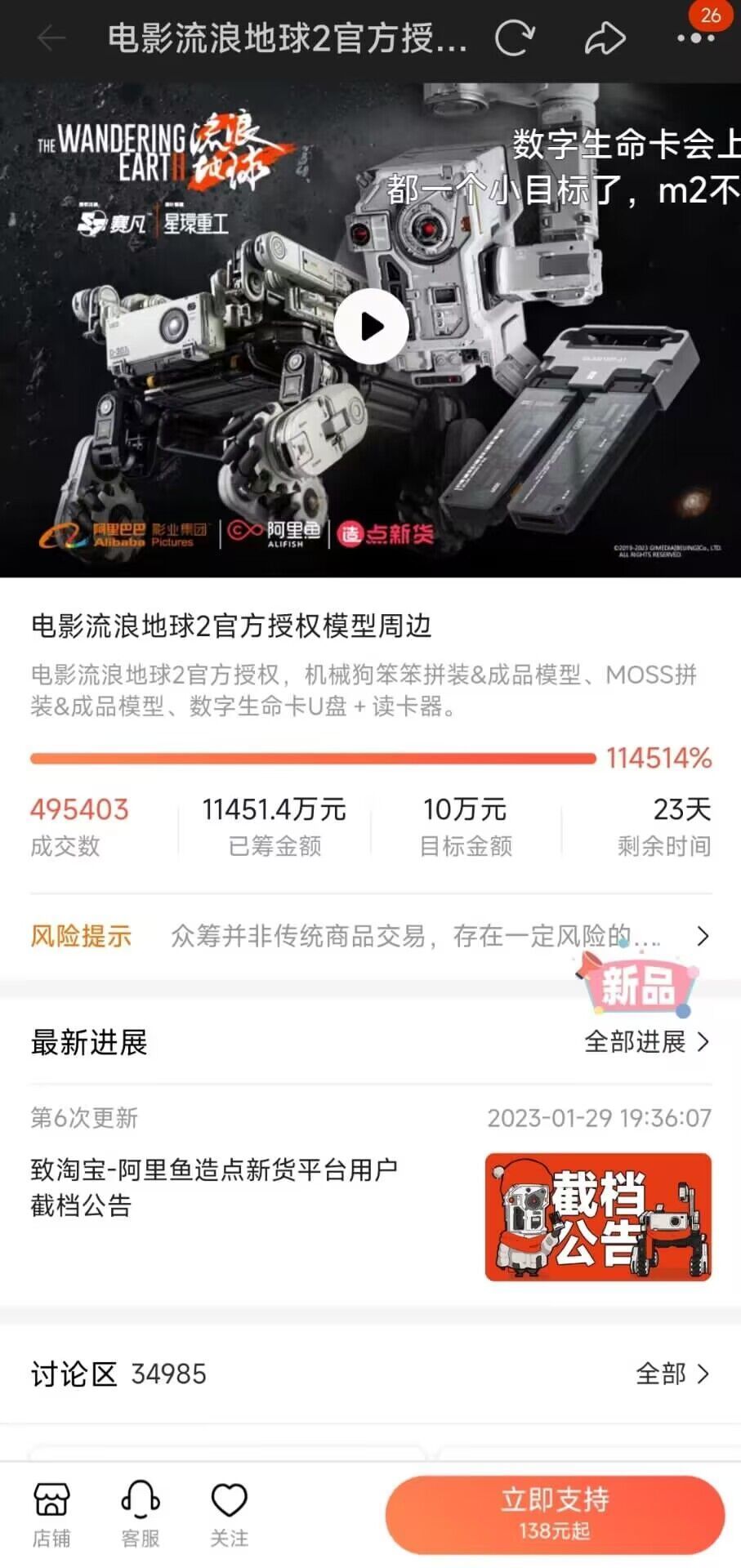Viewport: 741px width, 1568px height.
Task: Tap 立即支持 to back the project
Action: point(555,1515)
